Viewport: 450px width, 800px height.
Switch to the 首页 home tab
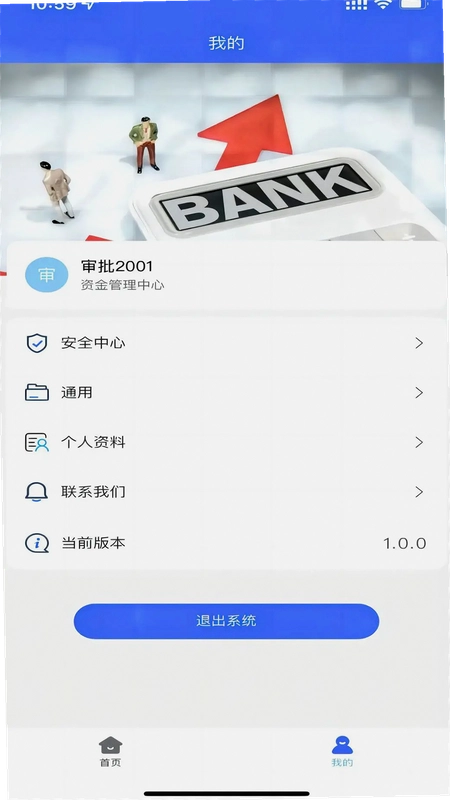(110, 752)
